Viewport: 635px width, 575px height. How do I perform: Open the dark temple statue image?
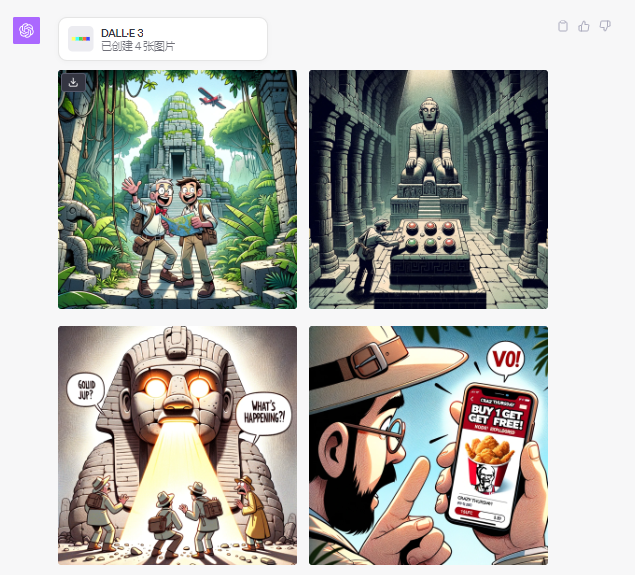(428, 190)
